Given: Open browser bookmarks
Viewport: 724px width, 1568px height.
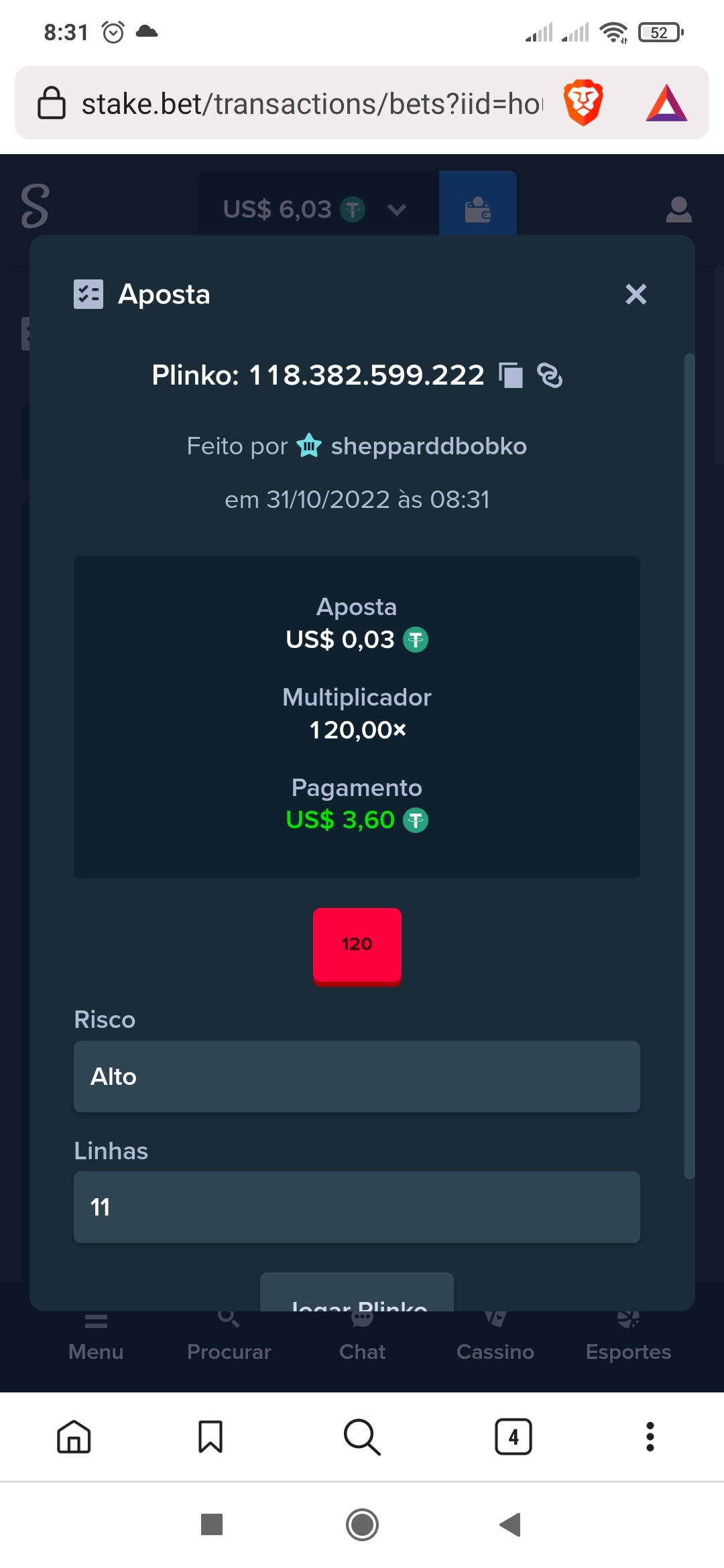Looking at the screenshot, I should tap(210, 1437).
